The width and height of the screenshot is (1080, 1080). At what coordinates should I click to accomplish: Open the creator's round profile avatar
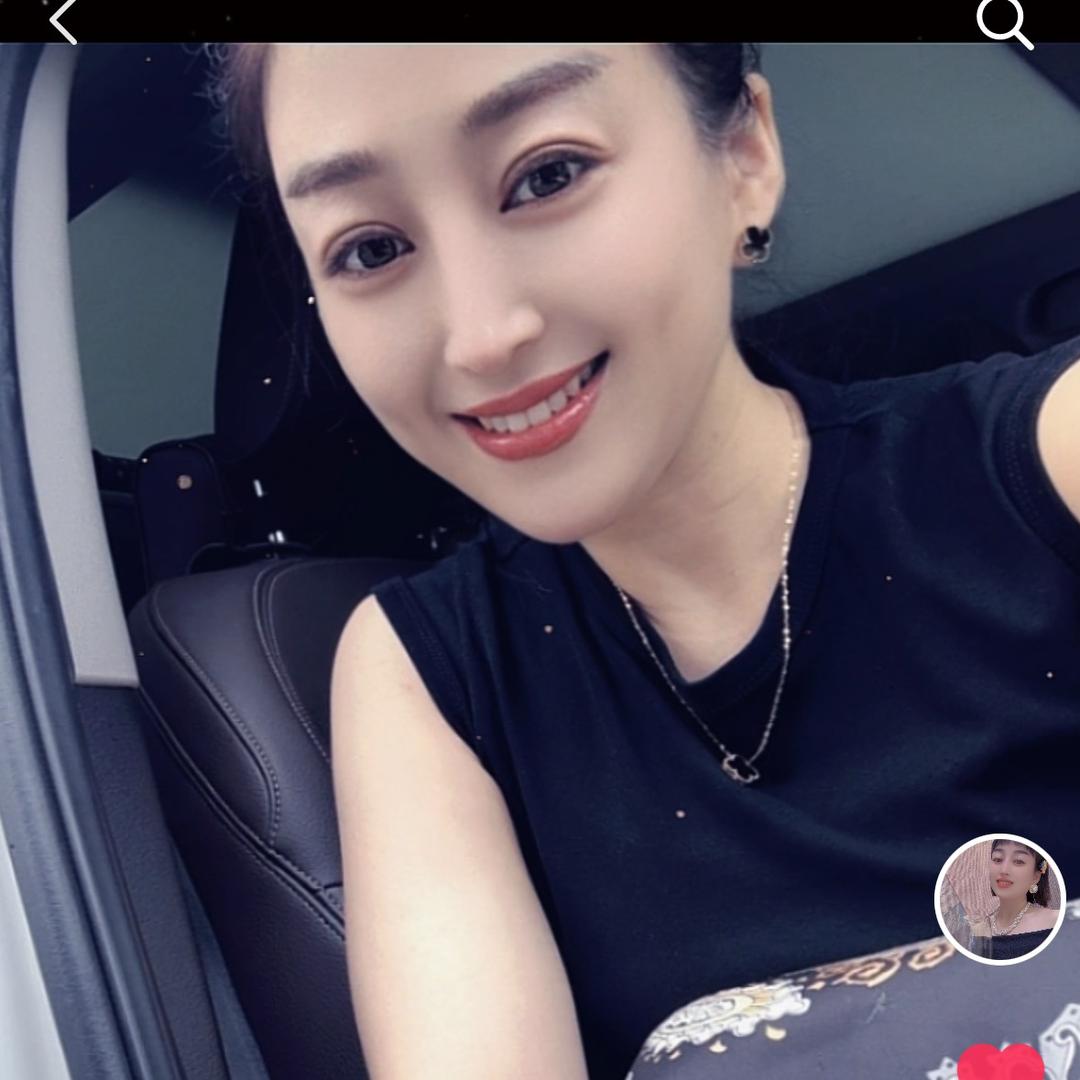999,898
